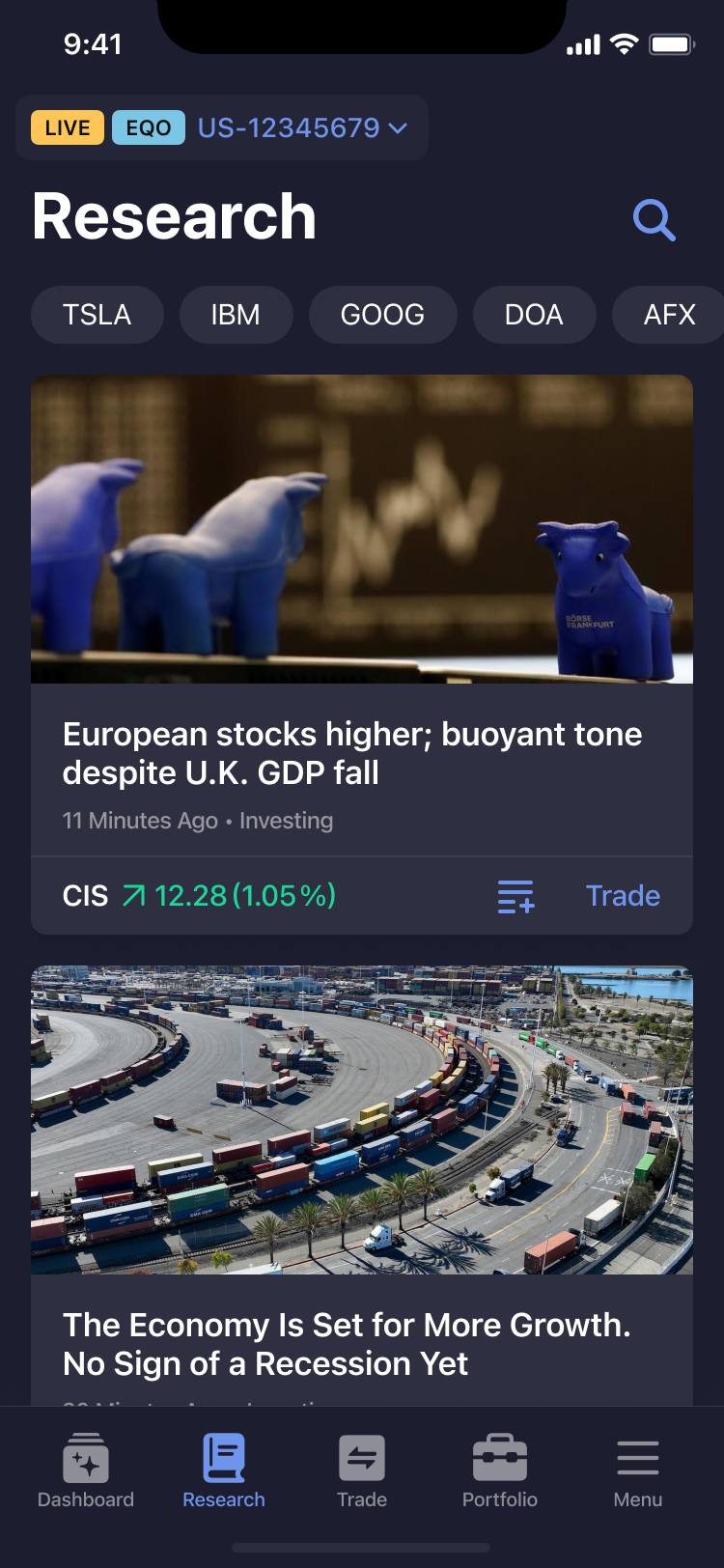This screenshot has width=724, height=1568.
Task: Go to the Research tab
Action: tap(224, 1471)
